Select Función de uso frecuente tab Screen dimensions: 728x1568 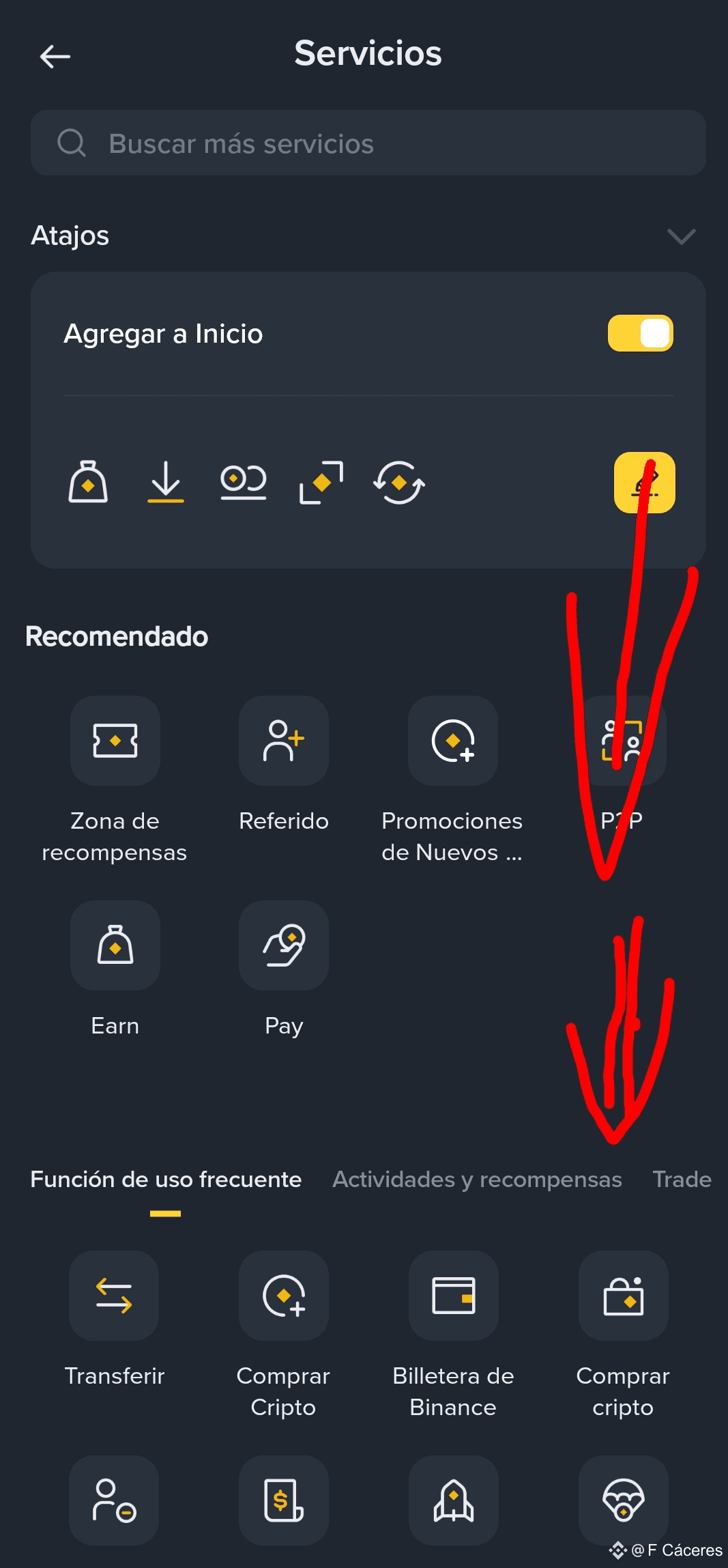point(166,1180)
